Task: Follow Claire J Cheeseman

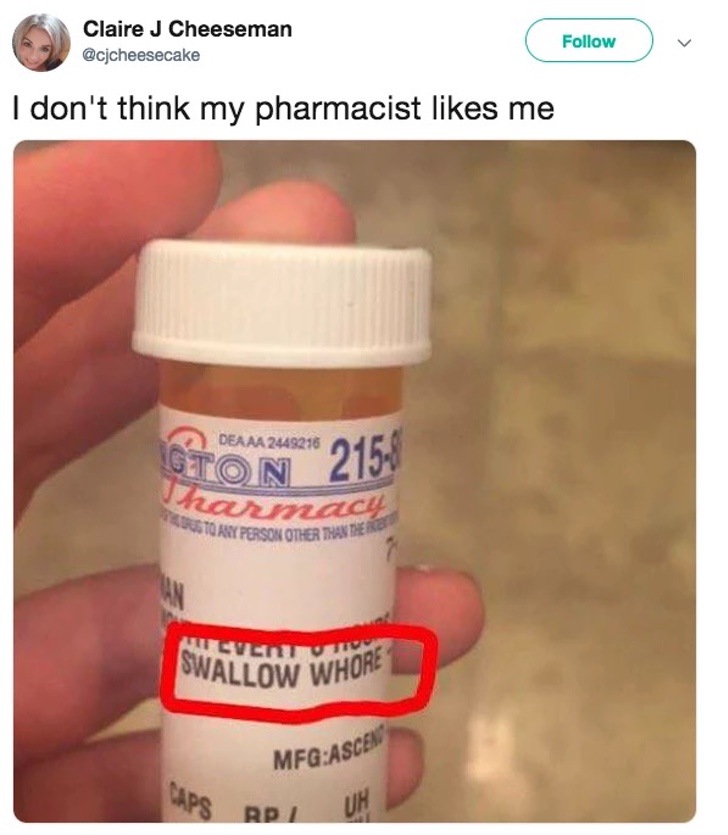Action: click(x=588, y=42)
